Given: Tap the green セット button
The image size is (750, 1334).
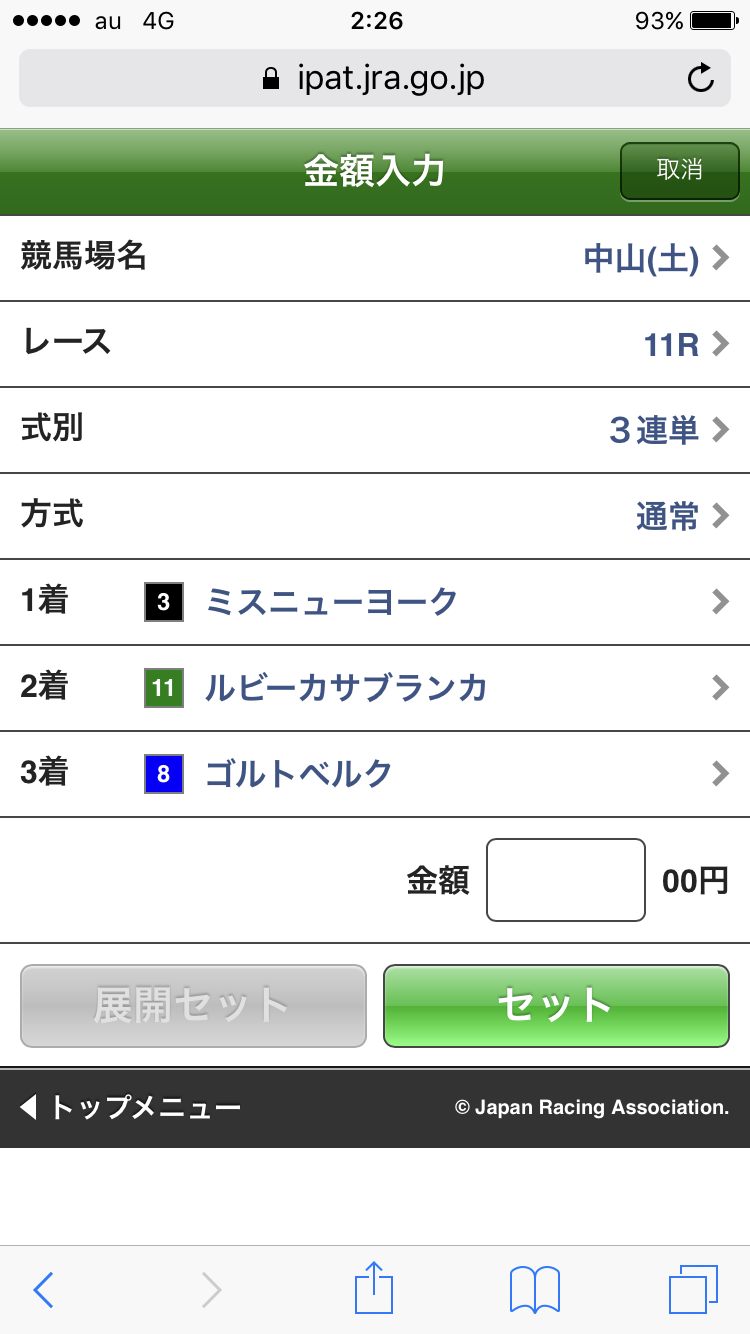Looking at the screenshot, I should pos(556,1006).
